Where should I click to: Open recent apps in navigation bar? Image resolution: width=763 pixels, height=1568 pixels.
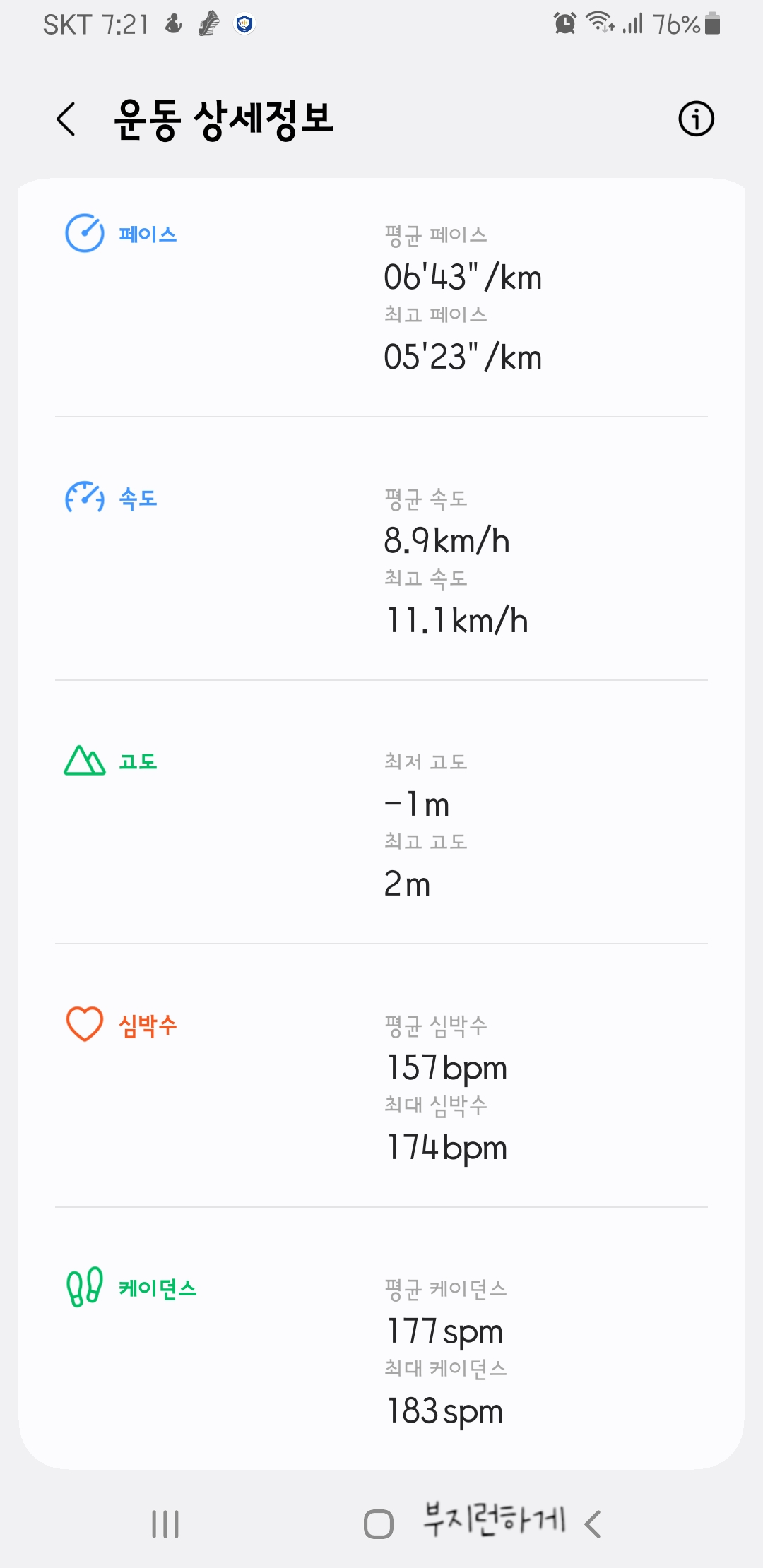[165, 1524]
